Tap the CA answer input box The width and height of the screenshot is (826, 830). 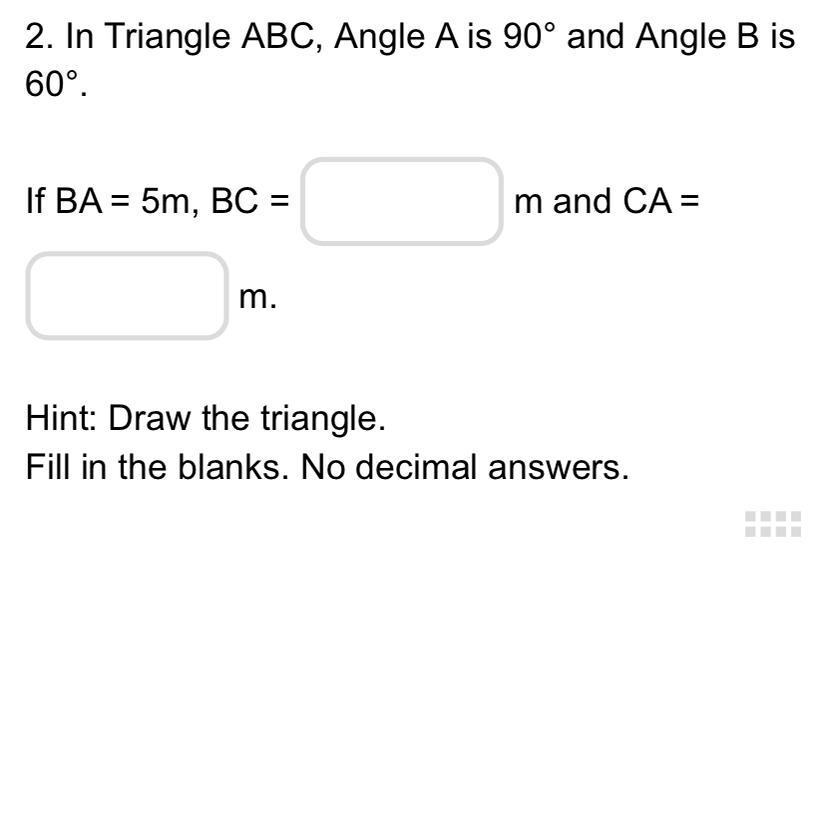click(127, 296)
